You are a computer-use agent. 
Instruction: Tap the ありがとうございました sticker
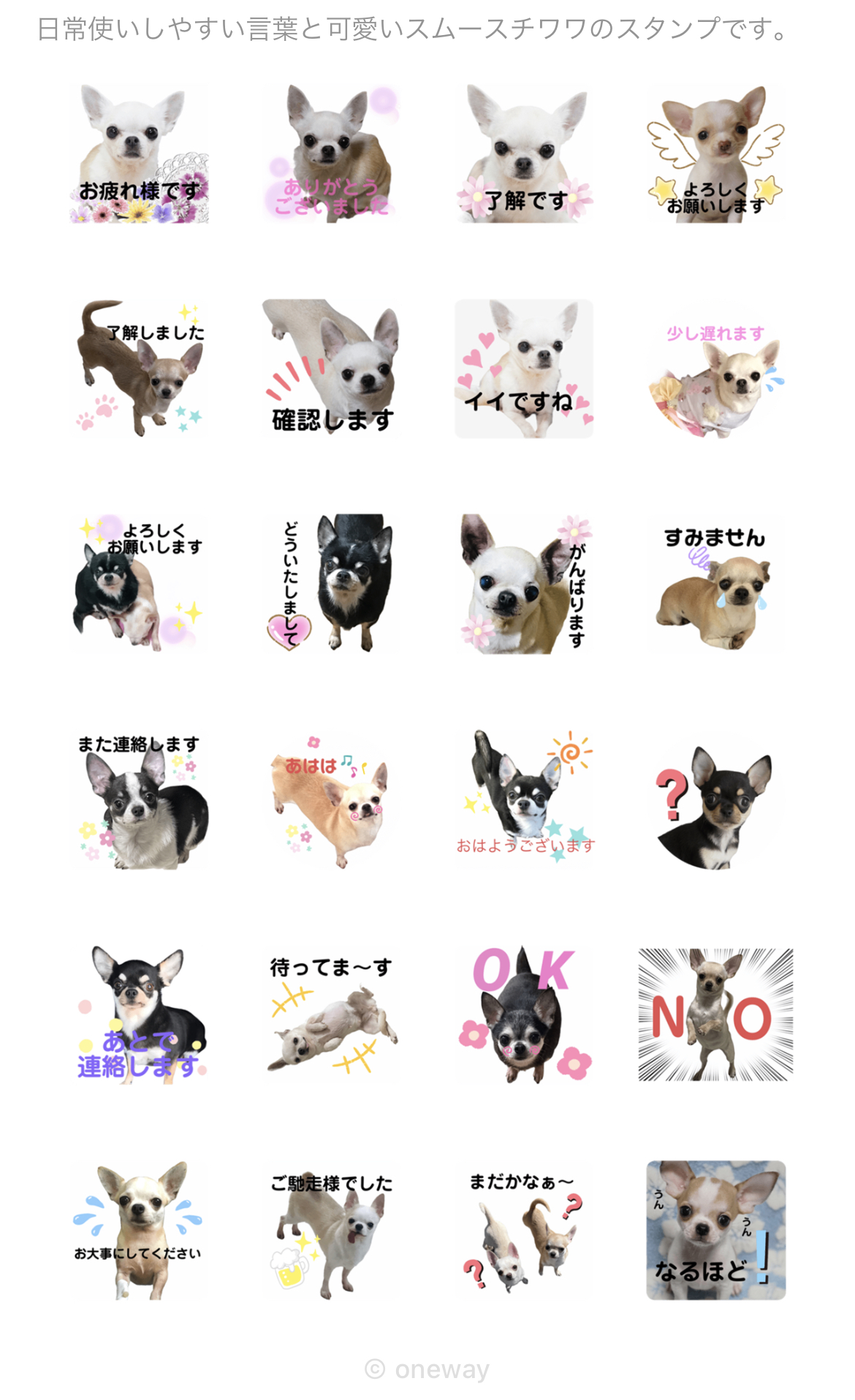point(332,154)
